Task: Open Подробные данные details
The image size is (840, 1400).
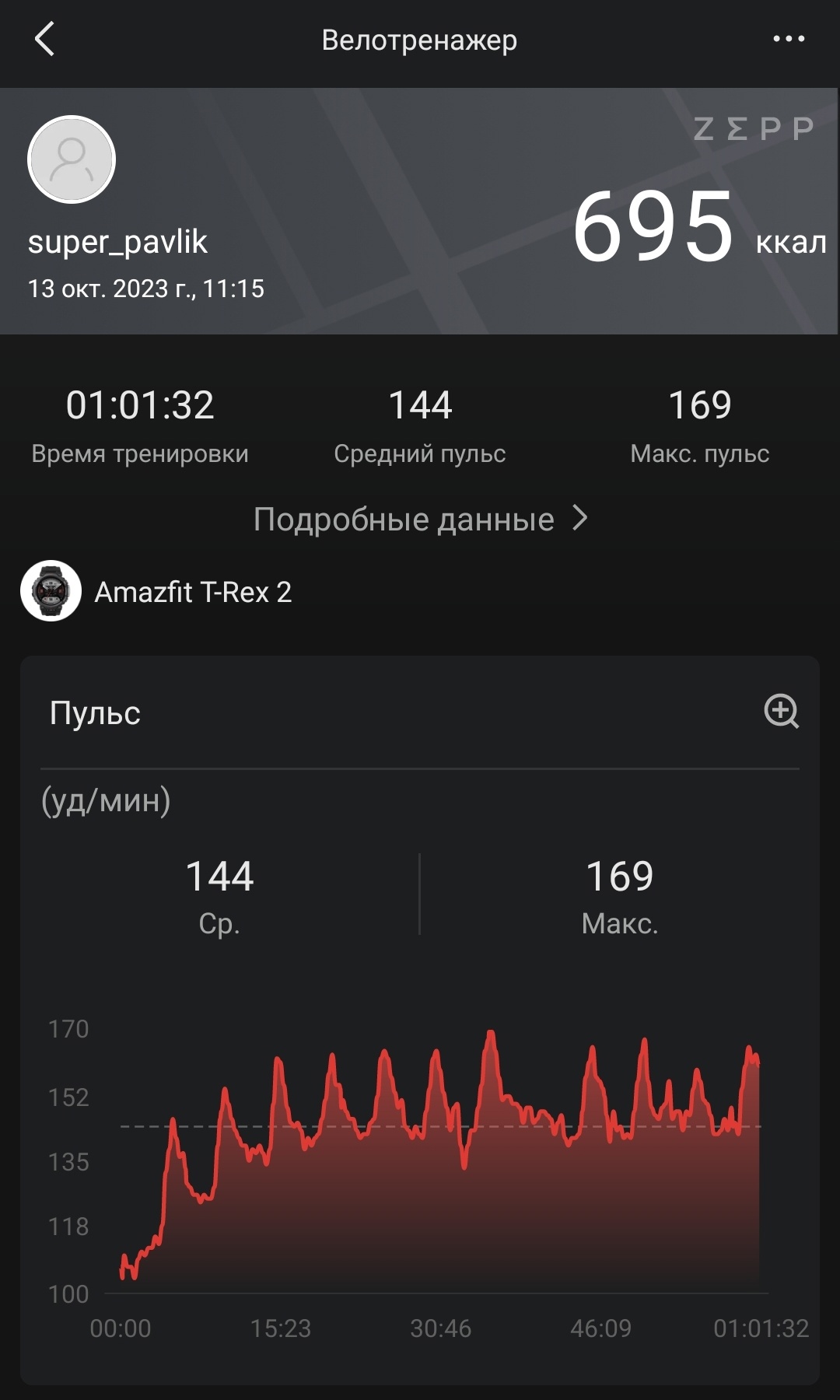Action: coord(420,519)
